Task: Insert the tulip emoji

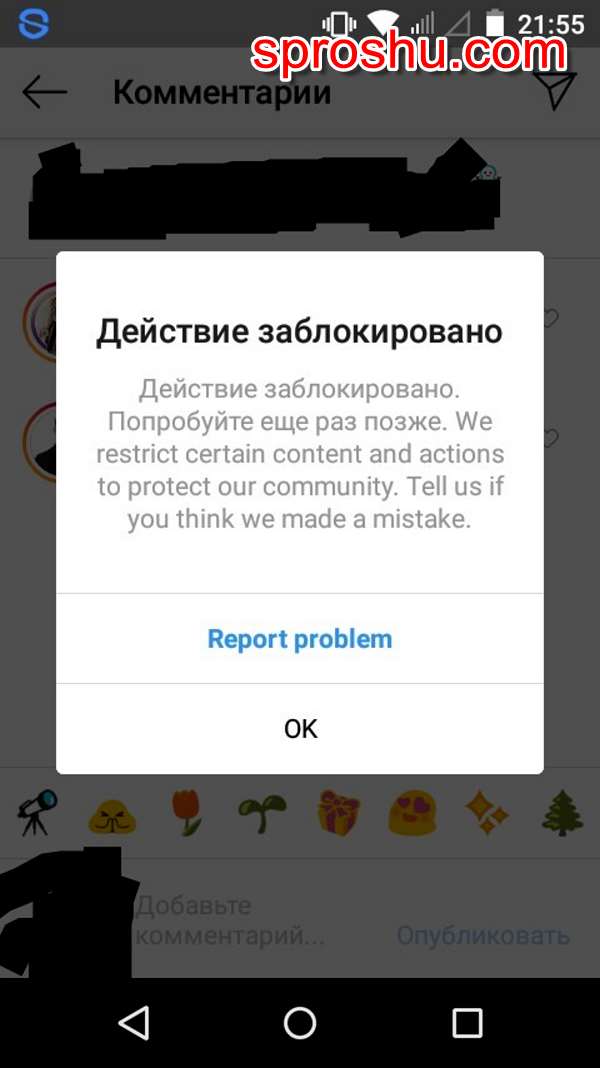Action: [186, 812]
